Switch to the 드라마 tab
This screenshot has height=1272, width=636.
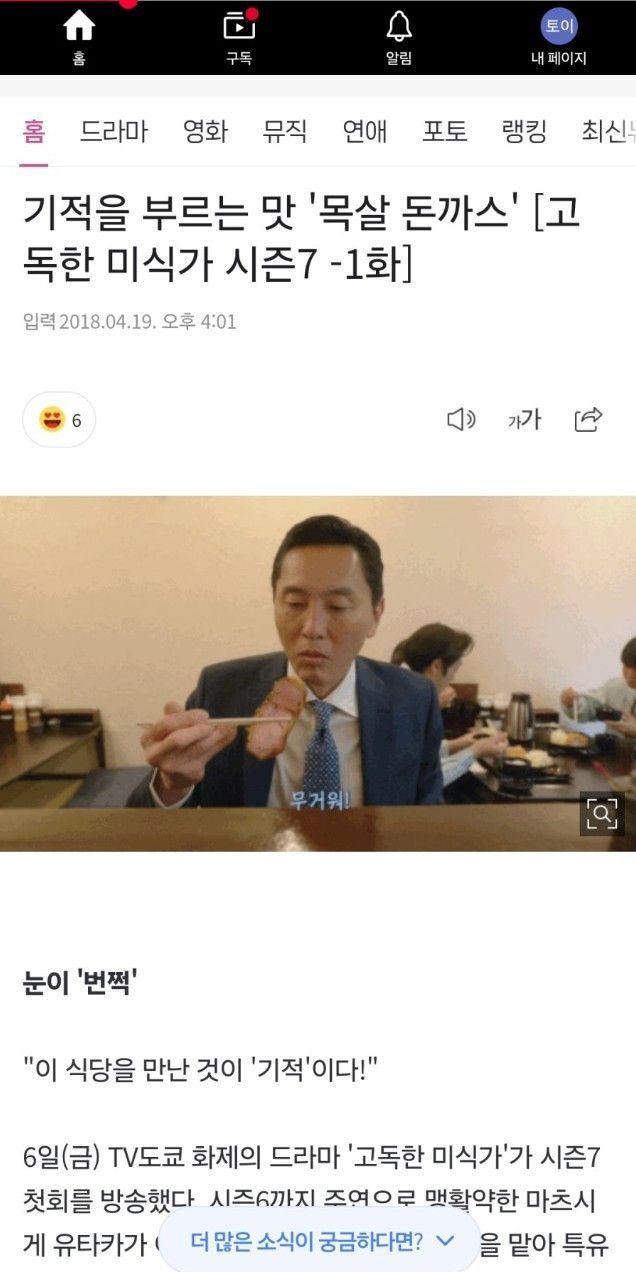coord(114,132)
